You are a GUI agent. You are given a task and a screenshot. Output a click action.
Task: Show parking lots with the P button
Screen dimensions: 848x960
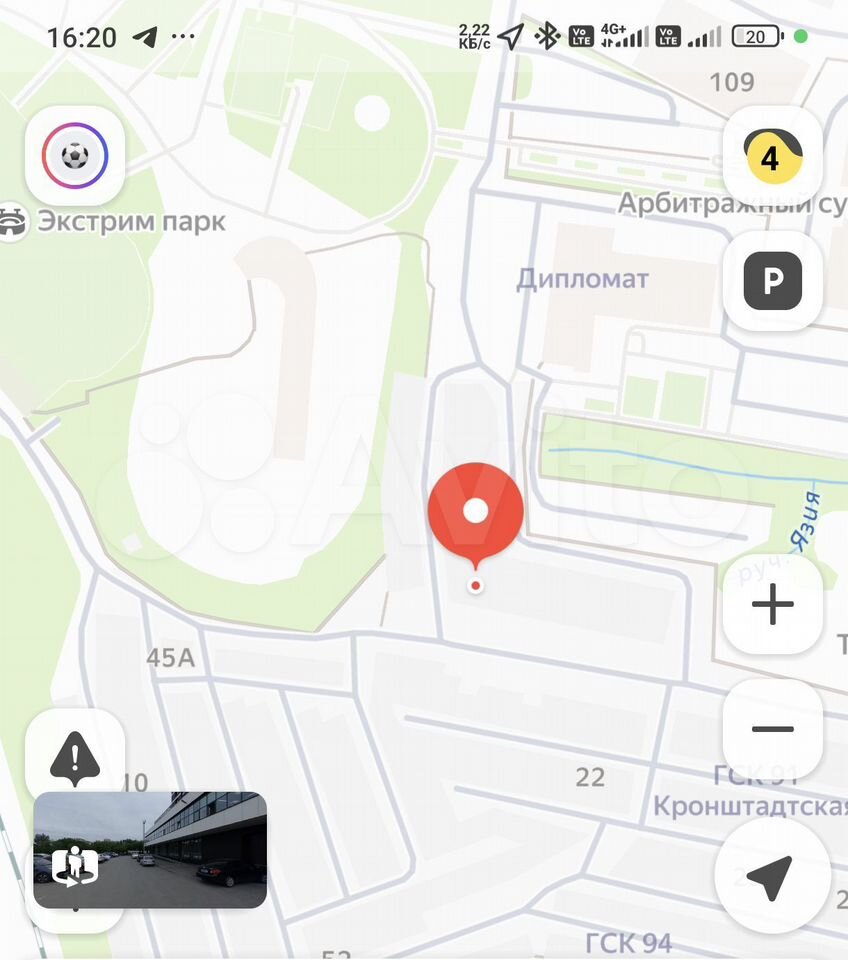tap(772, 281)
